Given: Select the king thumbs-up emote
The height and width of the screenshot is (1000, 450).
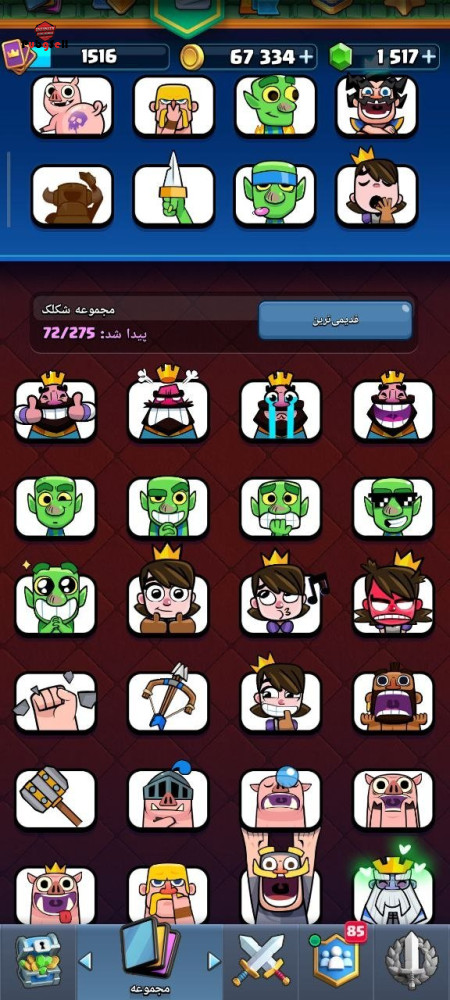Looking at the screenshot, I should [55, 407].
